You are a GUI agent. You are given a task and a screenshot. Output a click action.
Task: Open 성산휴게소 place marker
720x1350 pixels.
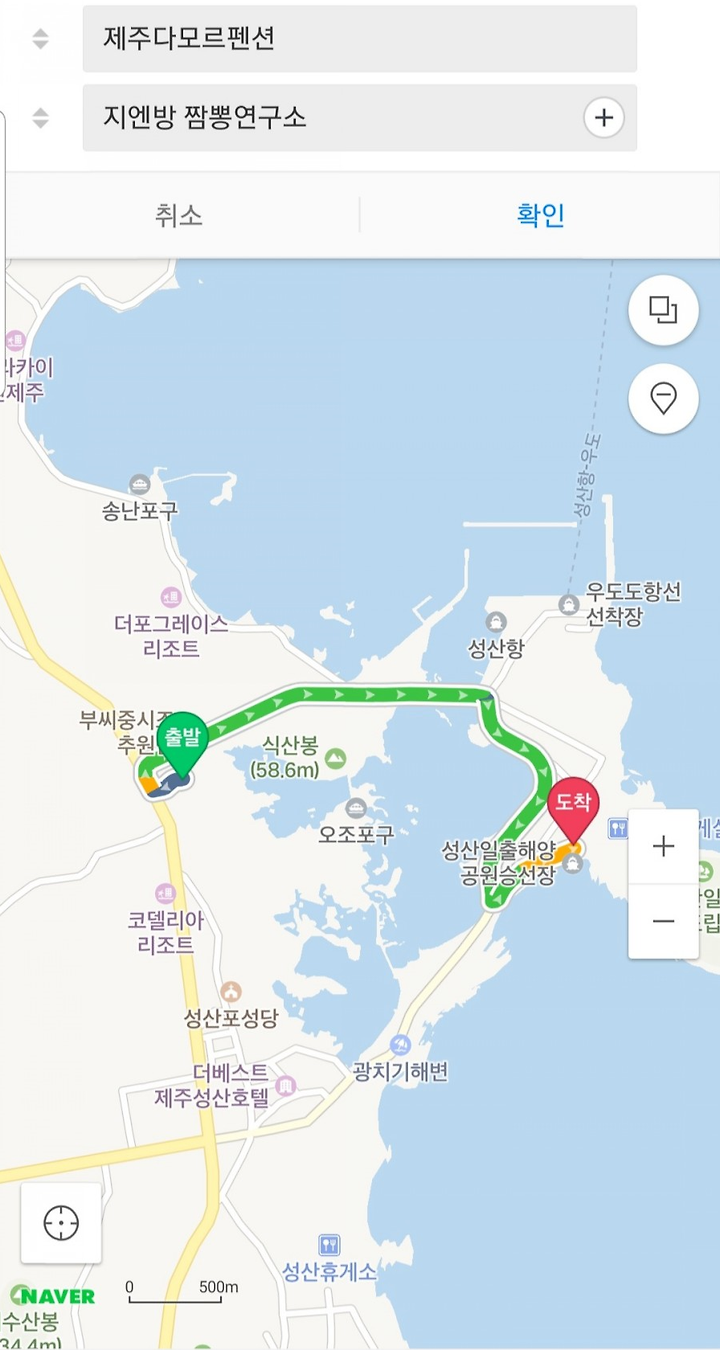[329, 1259]
